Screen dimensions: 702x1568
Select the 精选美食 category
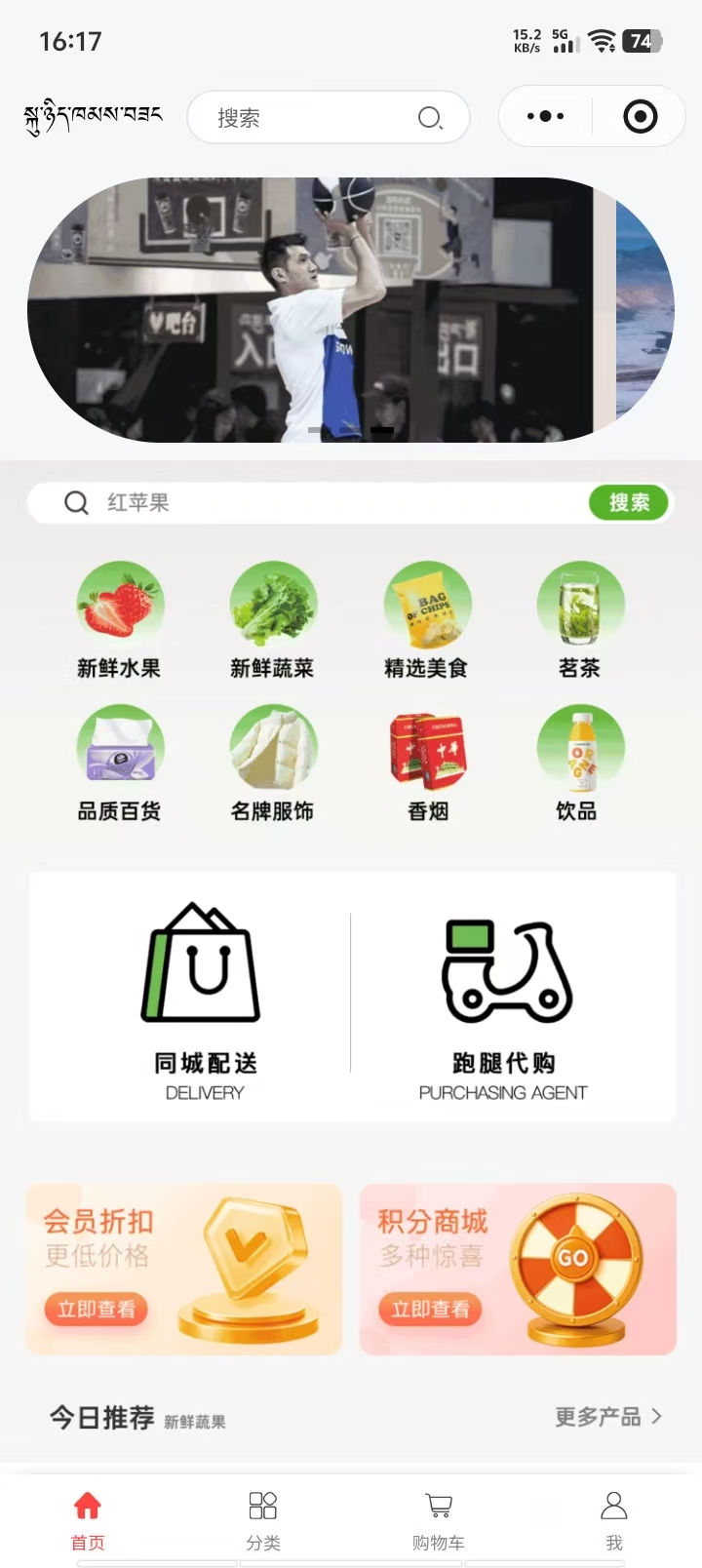click(427, 619)
